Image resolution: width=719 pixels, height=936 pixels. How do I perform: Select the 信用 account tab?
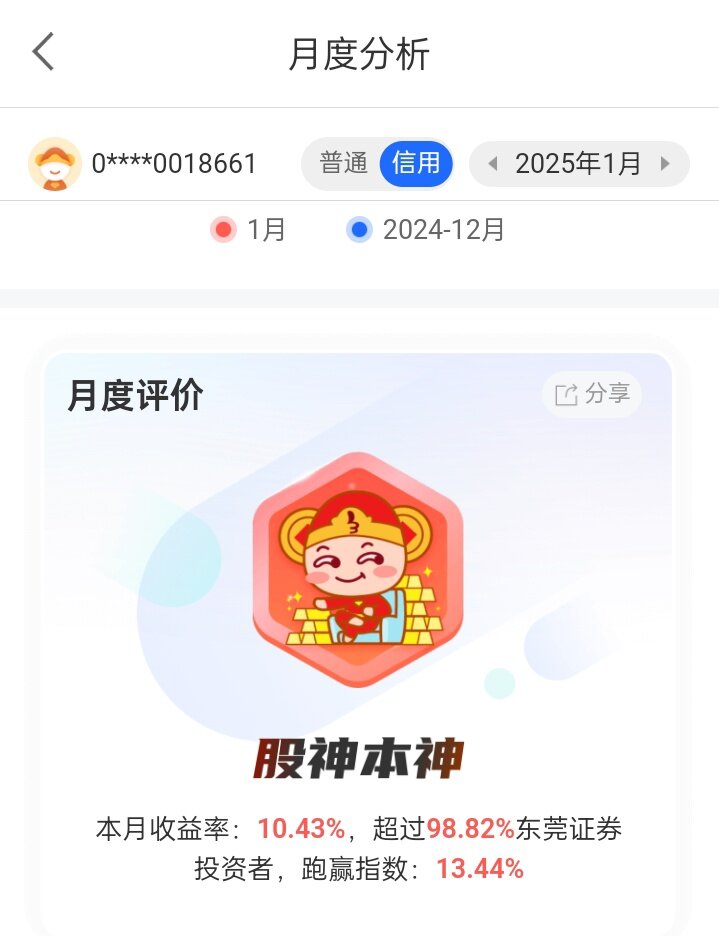tap(416, 164)
